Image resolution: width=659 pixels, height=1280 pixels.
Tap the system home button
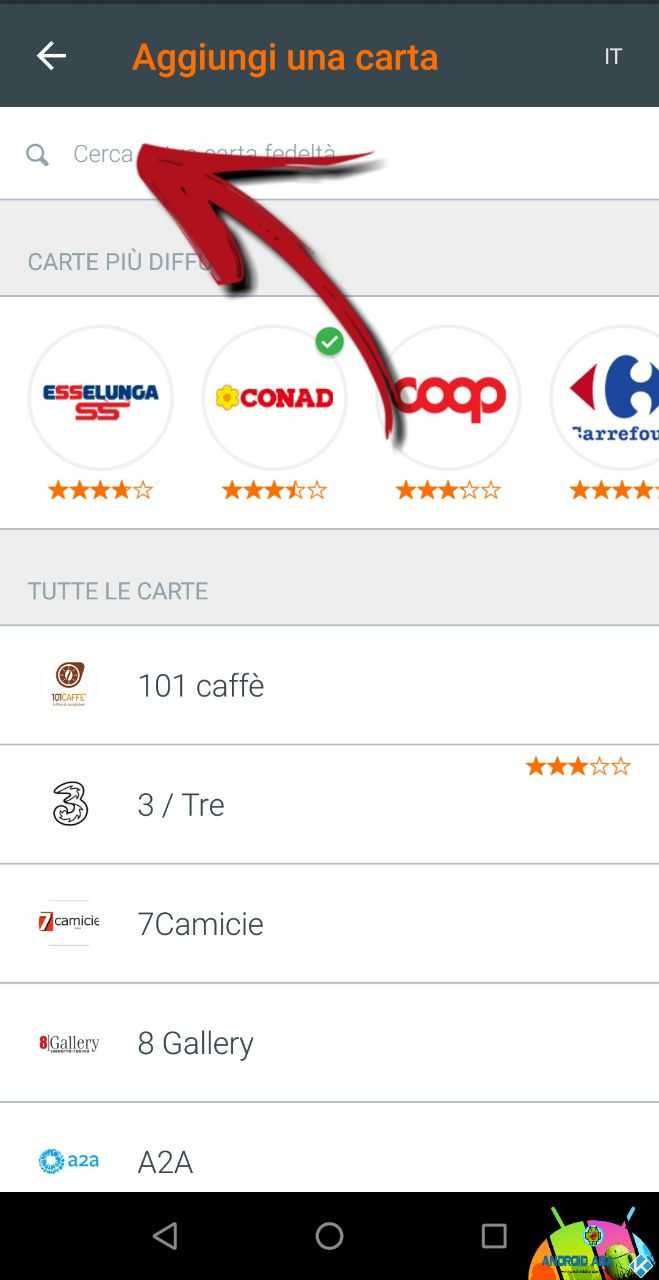tap(329, 1236)
